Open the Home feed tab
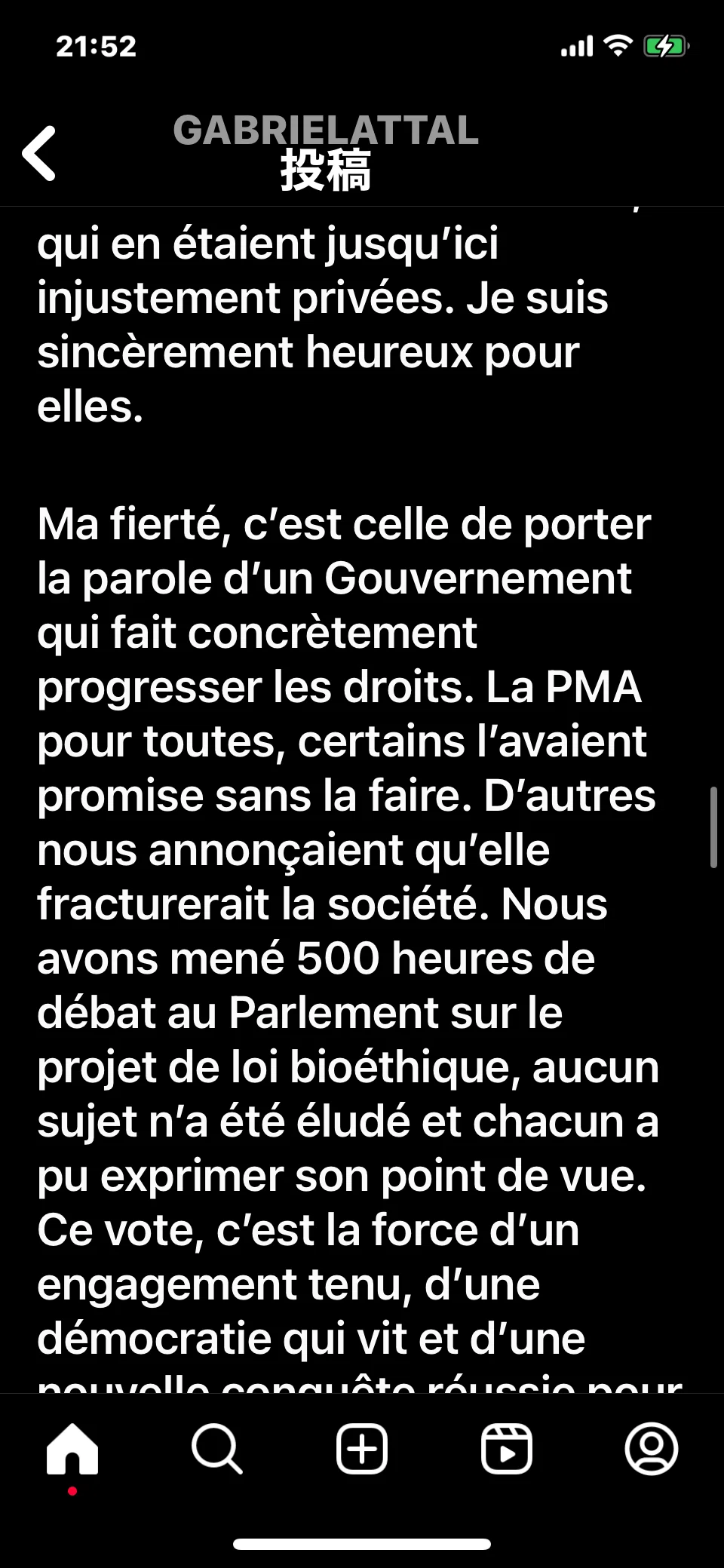Image resolution: width=724 pixels, height=1568 pixels. click(x=72, y=1448)
